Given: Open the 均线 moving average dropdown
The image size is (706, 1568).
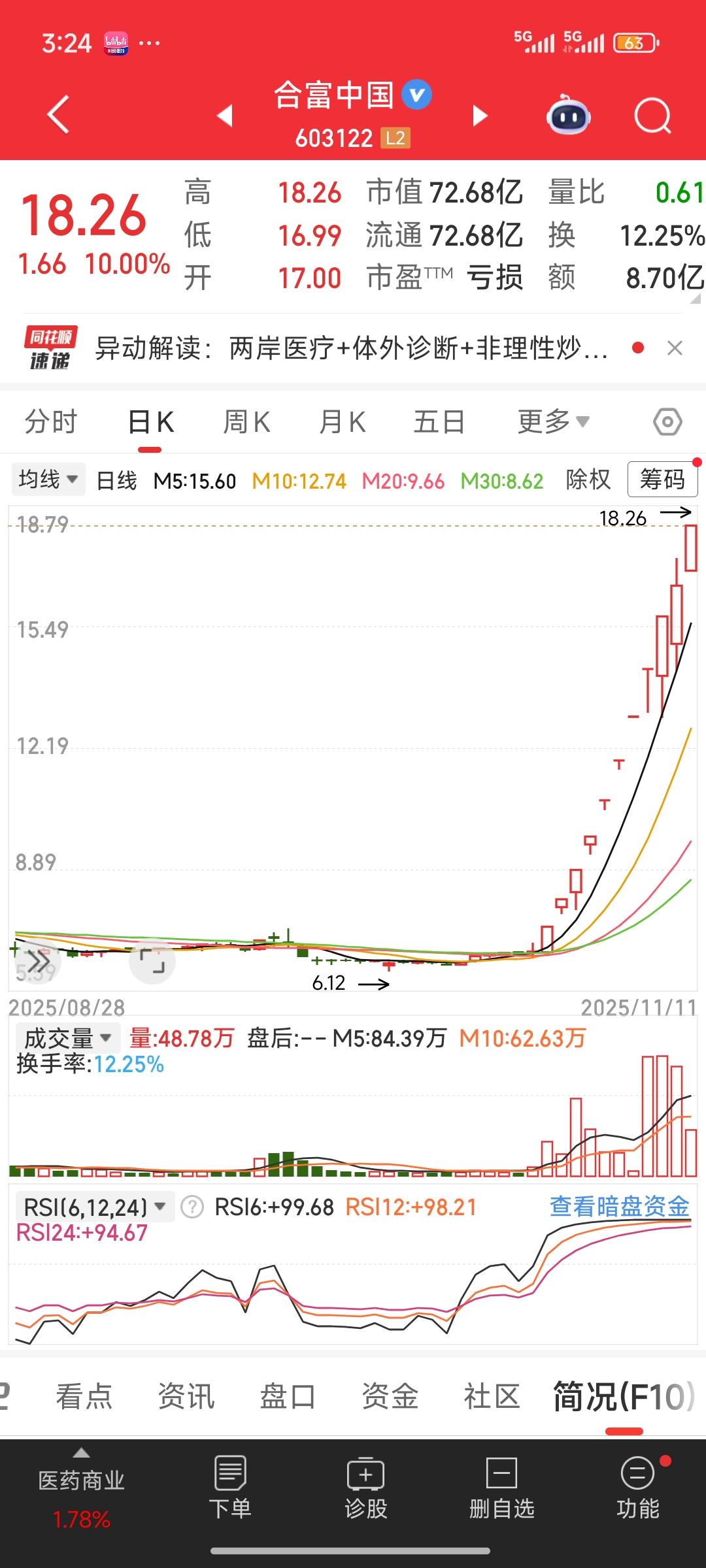Looking at the screenshot, I should [x=48, y=479].
